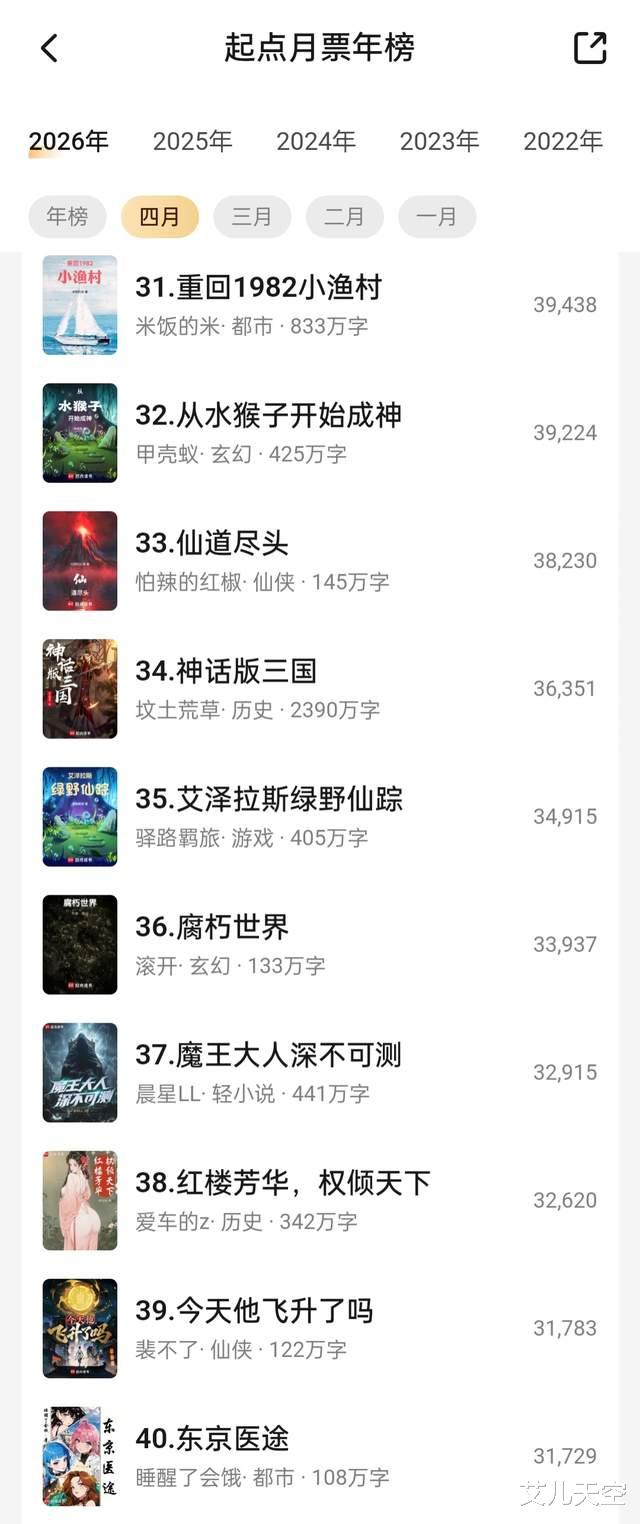The height and width of the screenshot is (1524, 640).
Task: Switch to the 2025年 tab
Action: 192,142
